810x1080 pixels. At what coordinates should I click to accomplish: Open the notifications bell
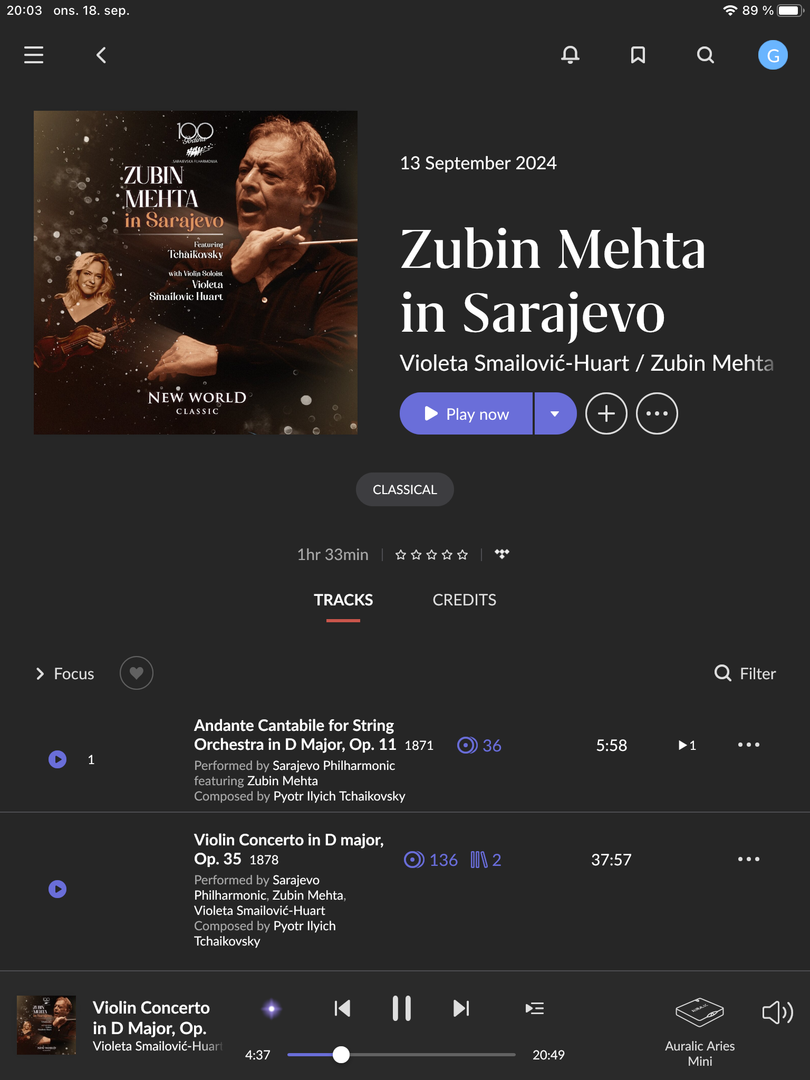coord(570,55)
